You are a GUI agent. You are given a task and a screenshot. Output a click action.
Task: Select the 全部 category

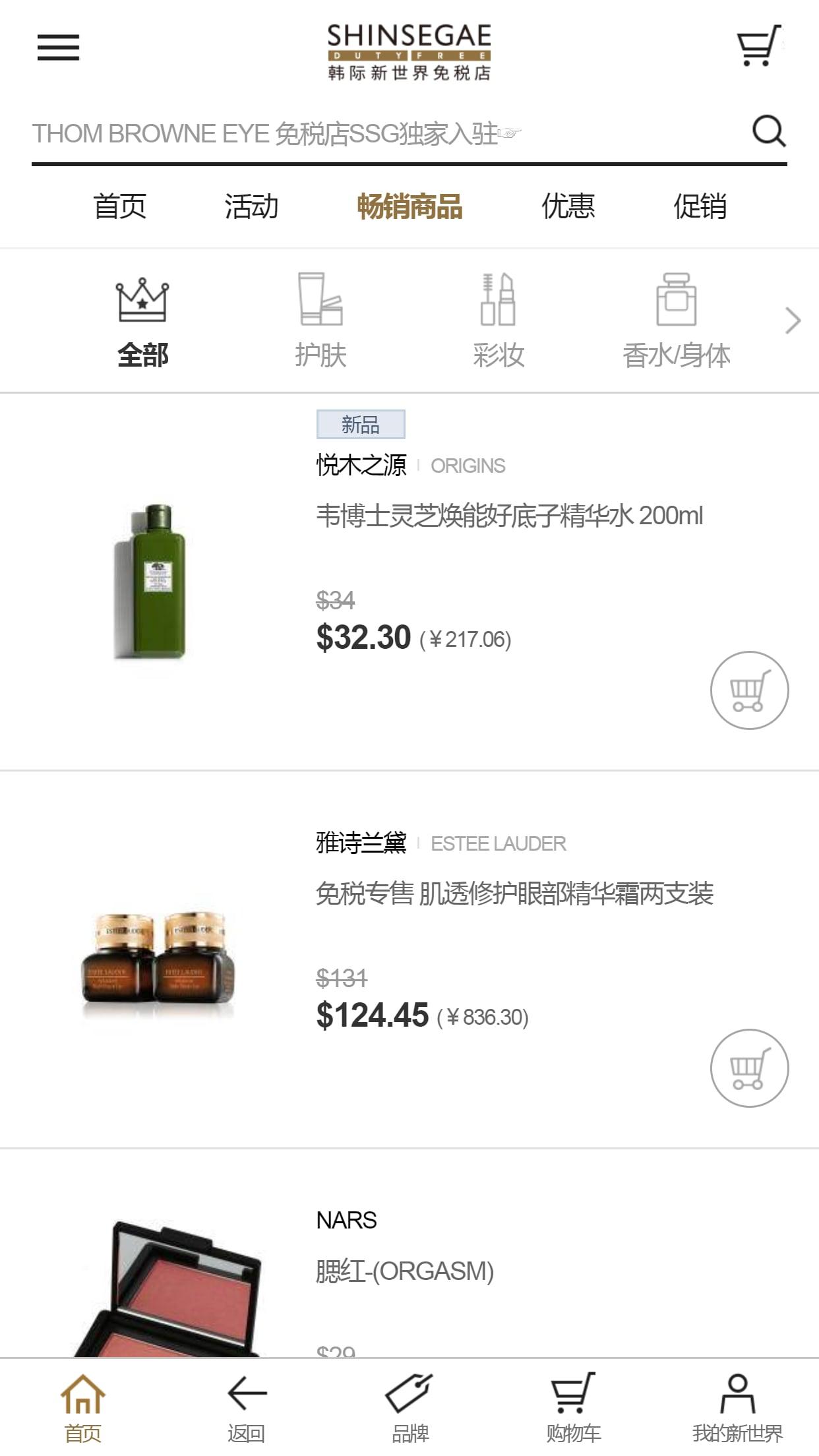pos(142,321)
